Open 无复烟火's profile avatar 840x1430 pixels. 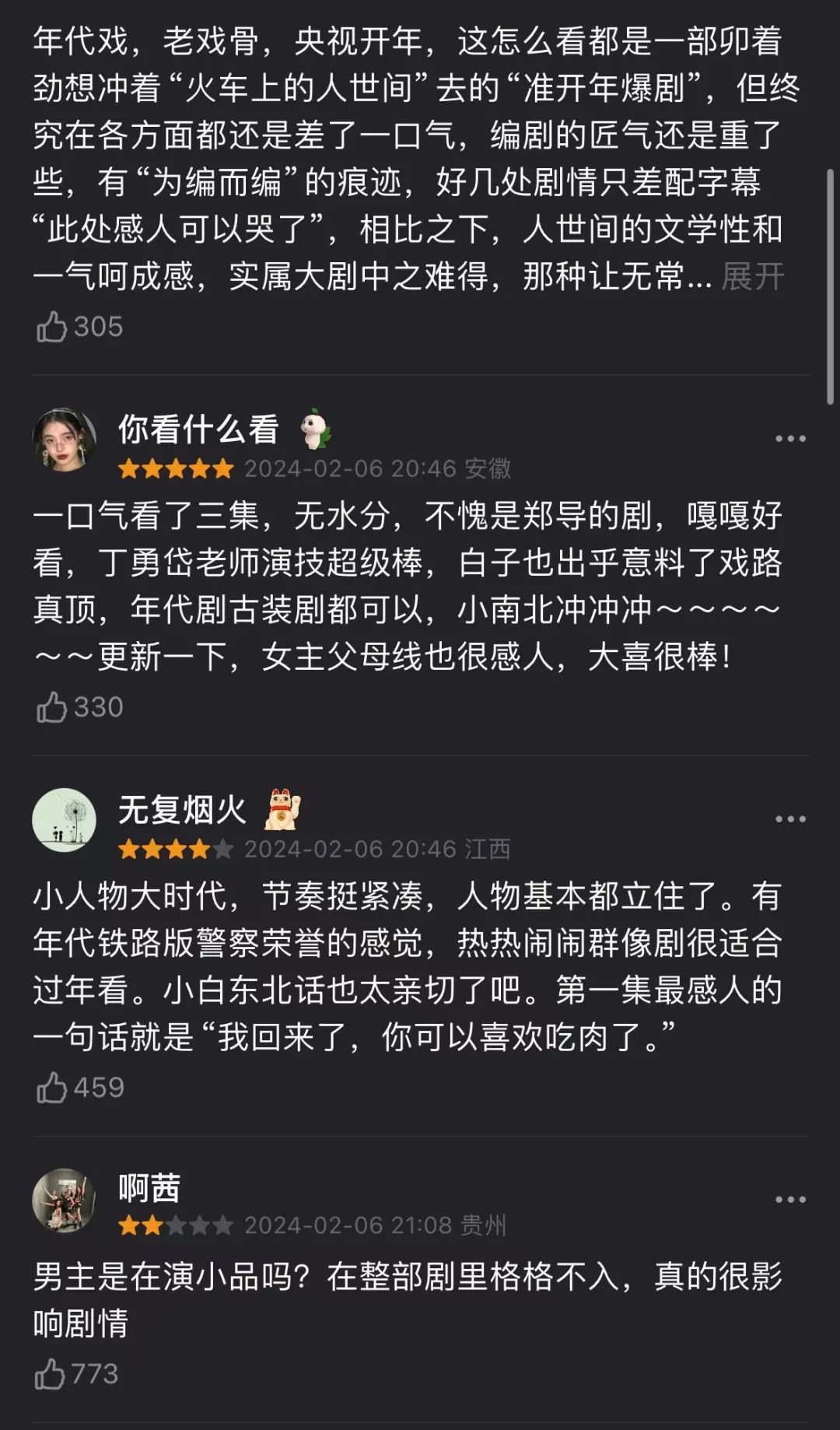pos(64,819)
